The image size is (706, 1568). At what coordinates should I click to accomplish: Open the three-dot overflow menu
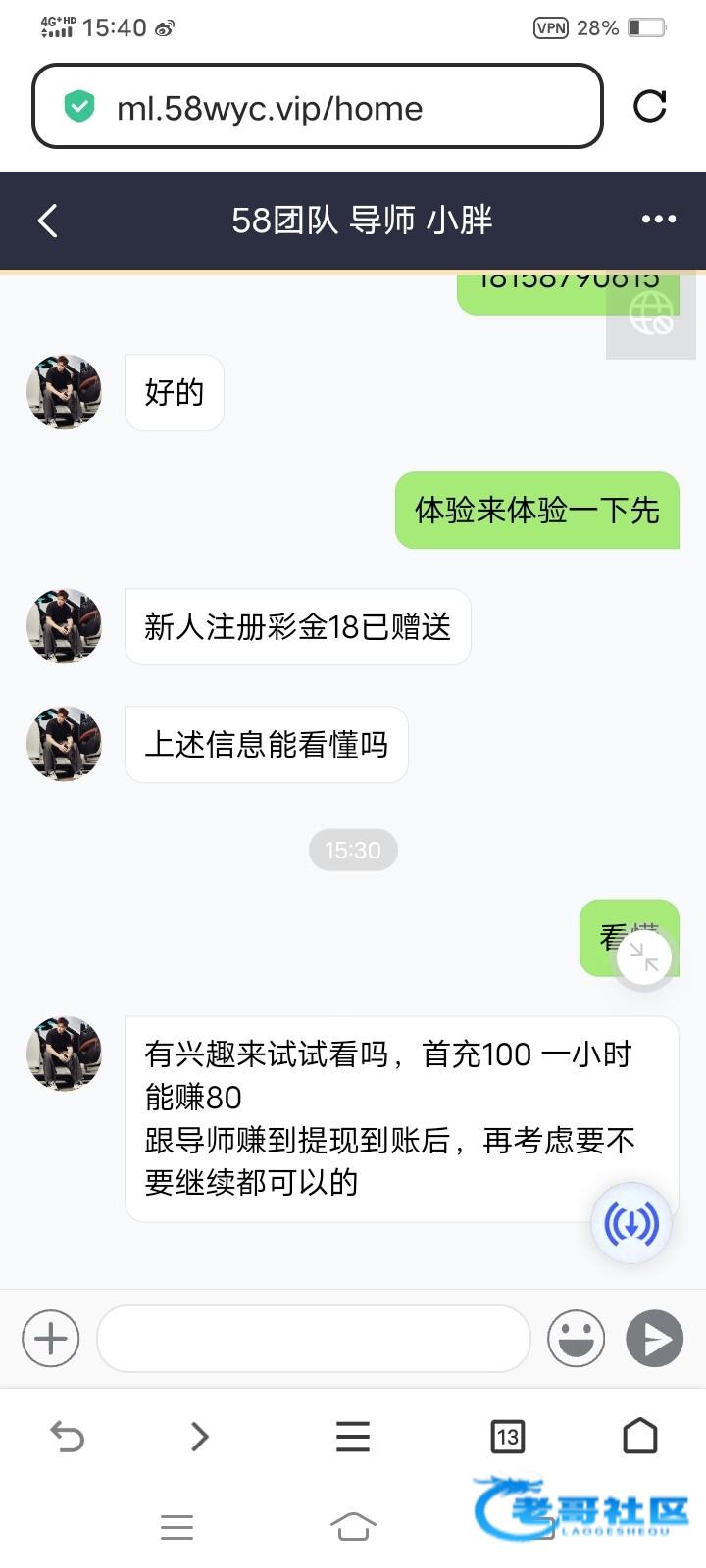point(658,220)
